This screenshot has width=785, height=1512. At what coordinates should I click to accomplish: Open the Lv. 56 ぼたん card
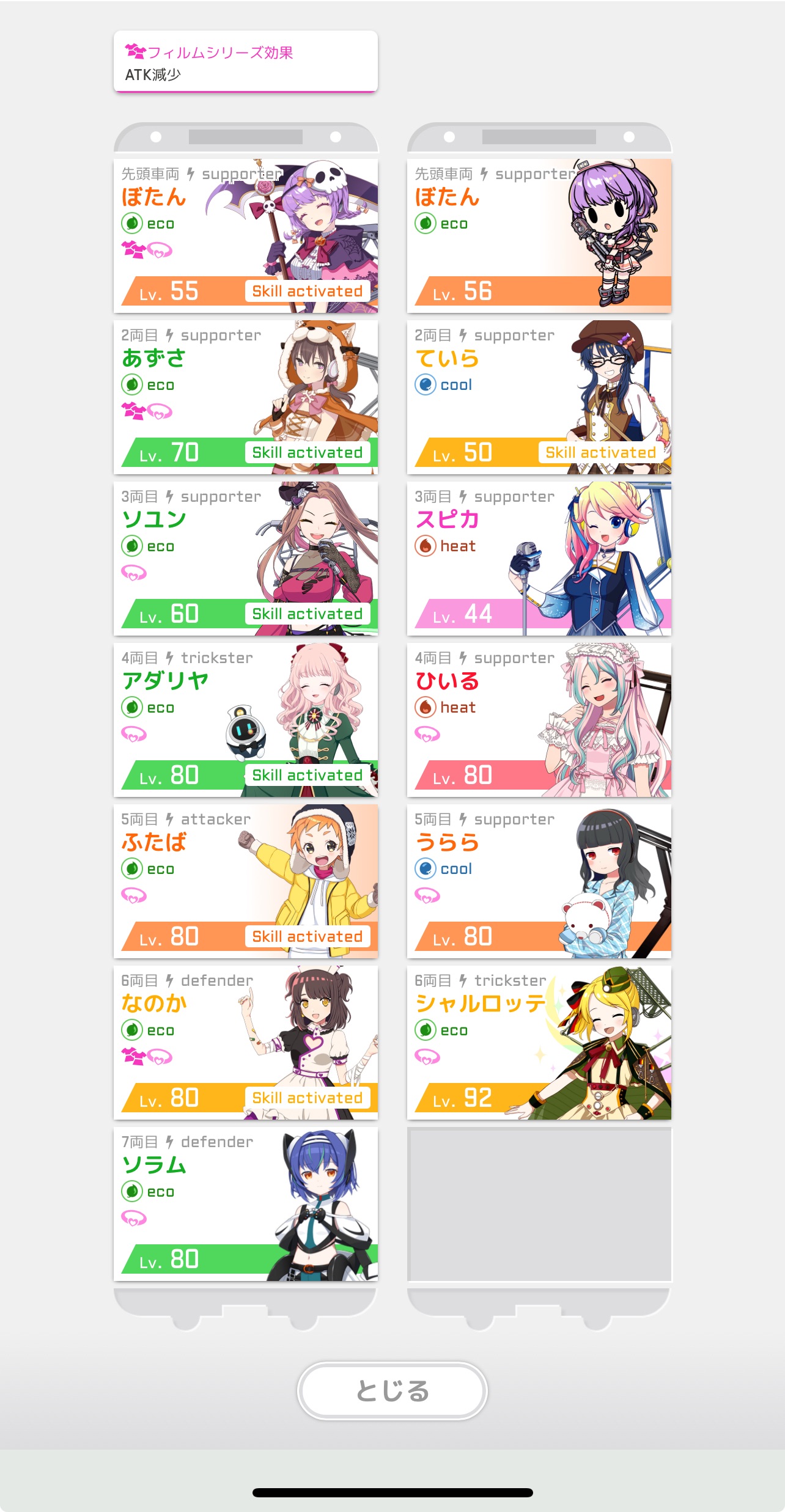coord(539,236)
